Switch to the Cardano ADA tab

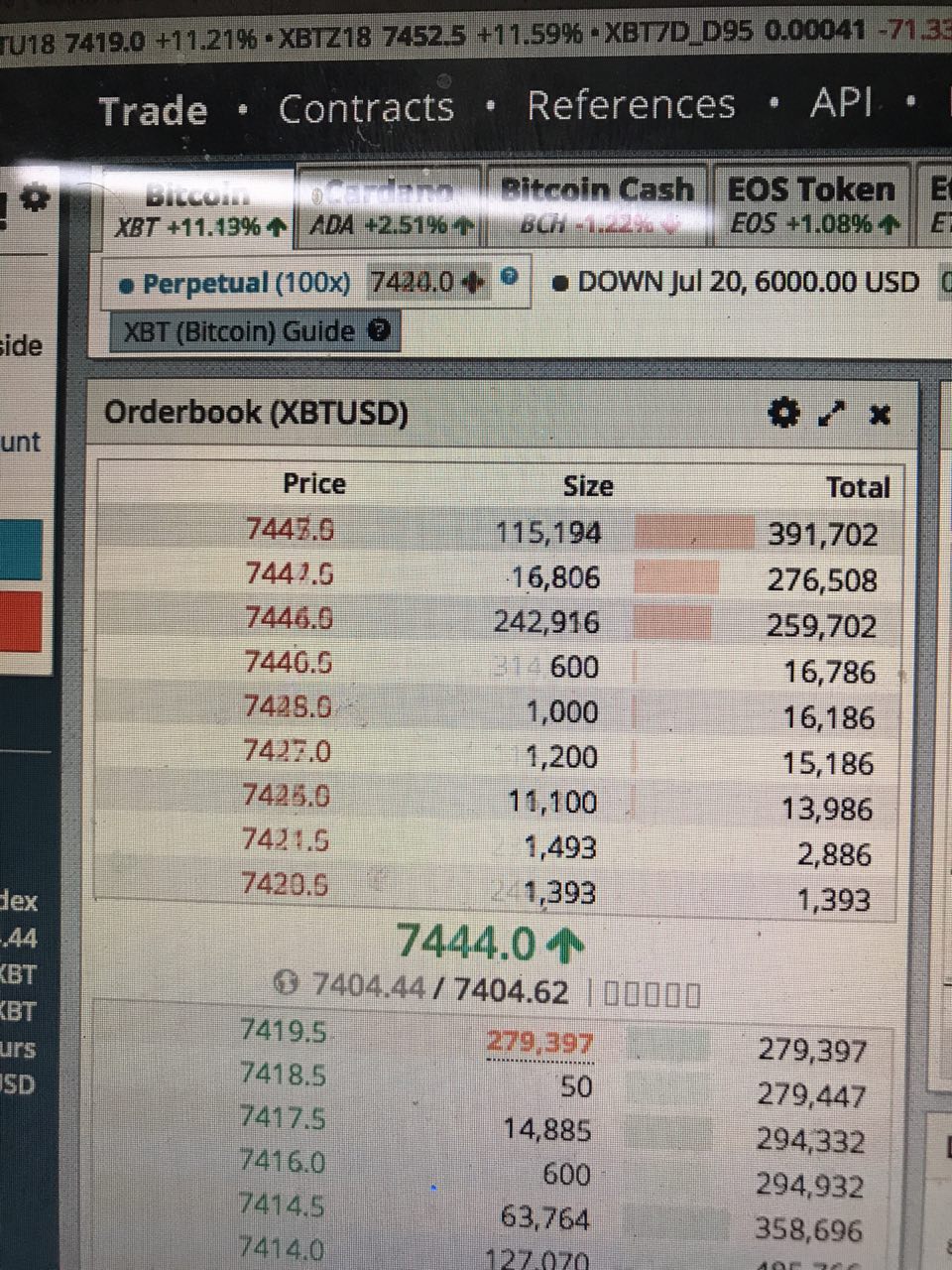pos(390,208)
